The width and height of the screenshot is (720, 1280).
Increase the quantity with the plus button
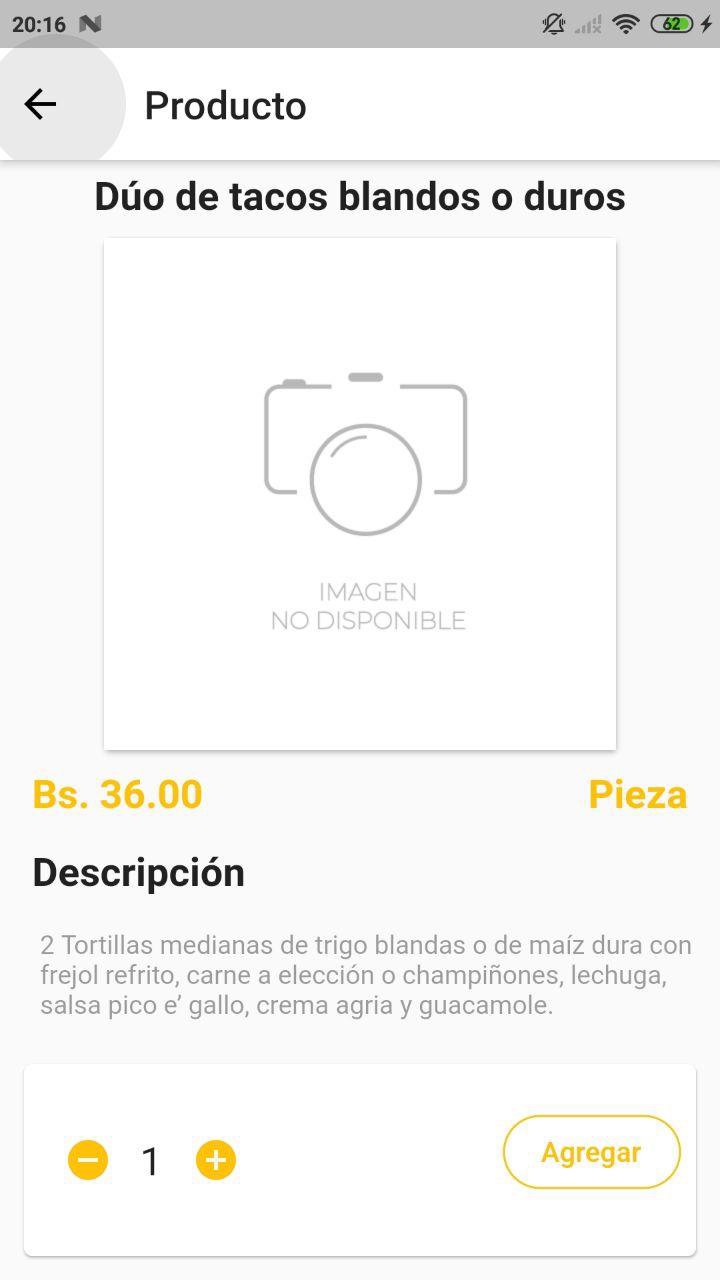216,1160
